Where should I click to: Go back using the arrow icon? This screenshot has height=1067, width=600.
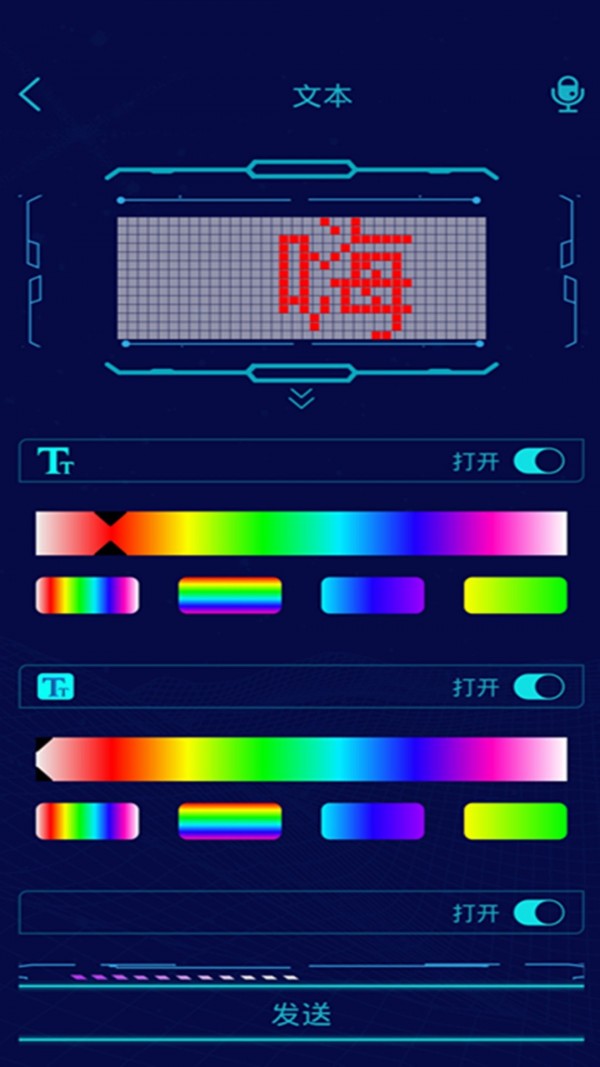(30, 95)
